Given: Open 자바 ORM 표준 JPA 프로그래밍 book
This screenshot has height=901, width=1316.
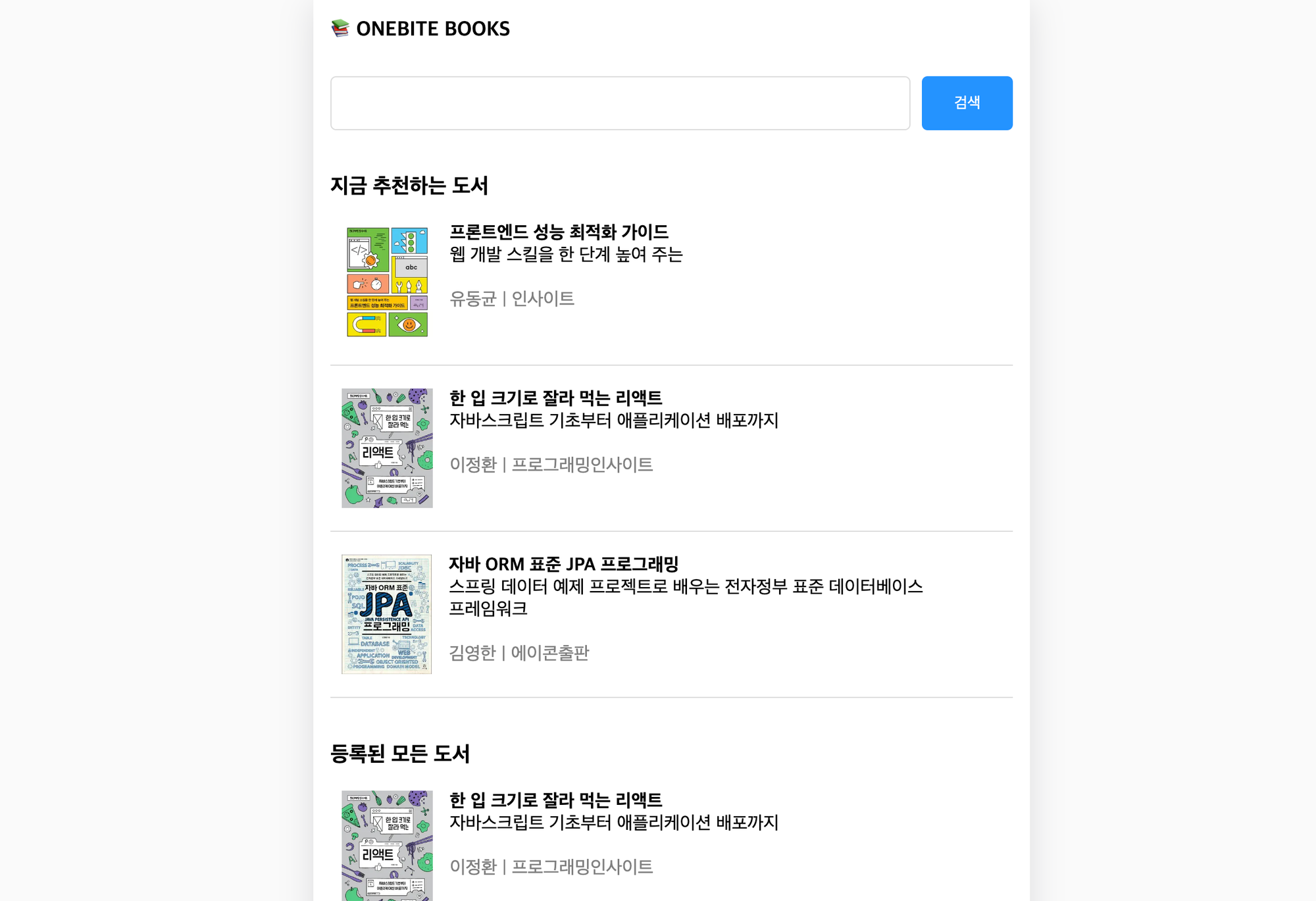Looking at the screenshot, I should point(563,564).
